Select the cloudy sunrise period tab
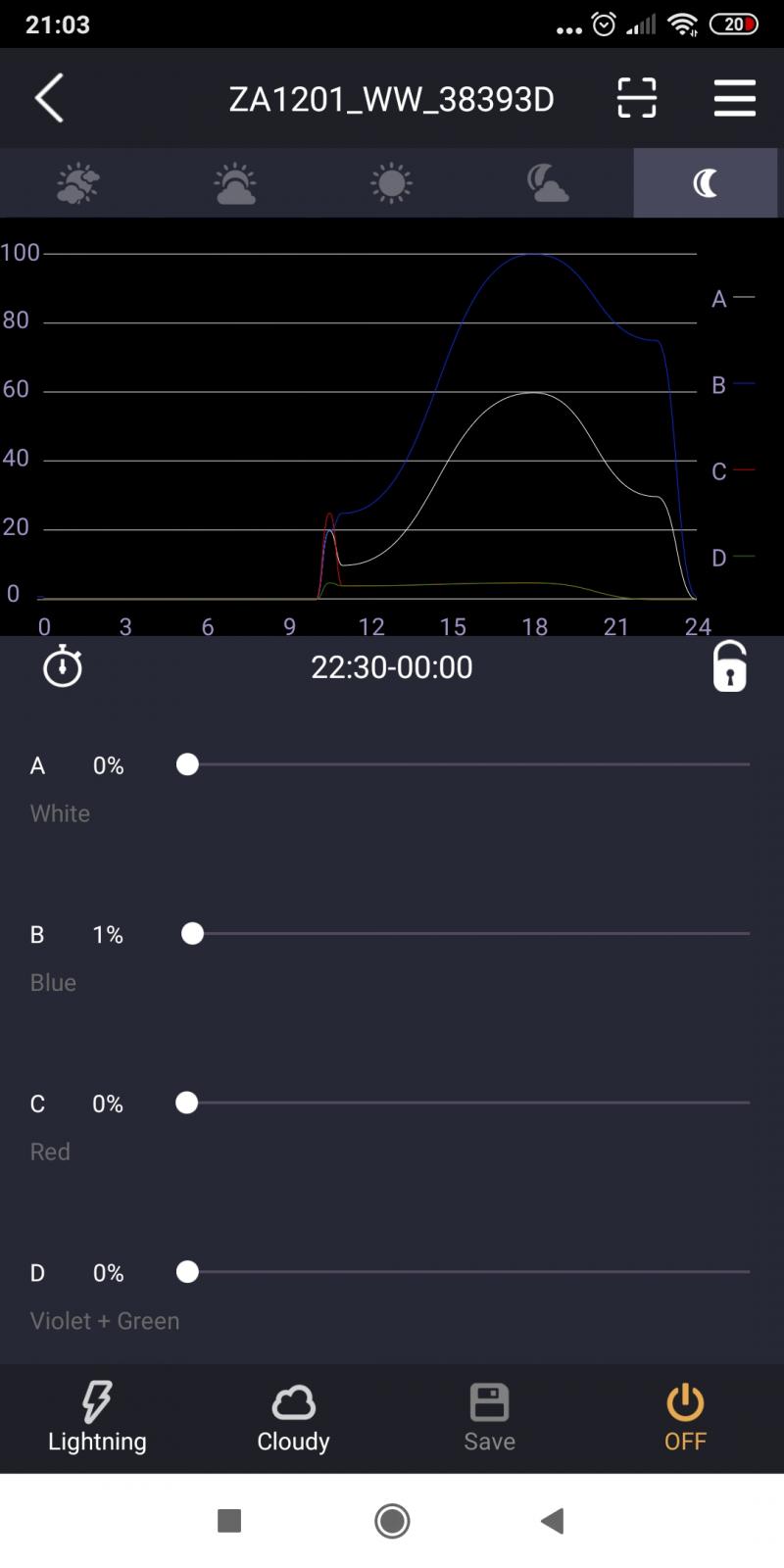Viewport: 784px width, 1568px height. 235,183
